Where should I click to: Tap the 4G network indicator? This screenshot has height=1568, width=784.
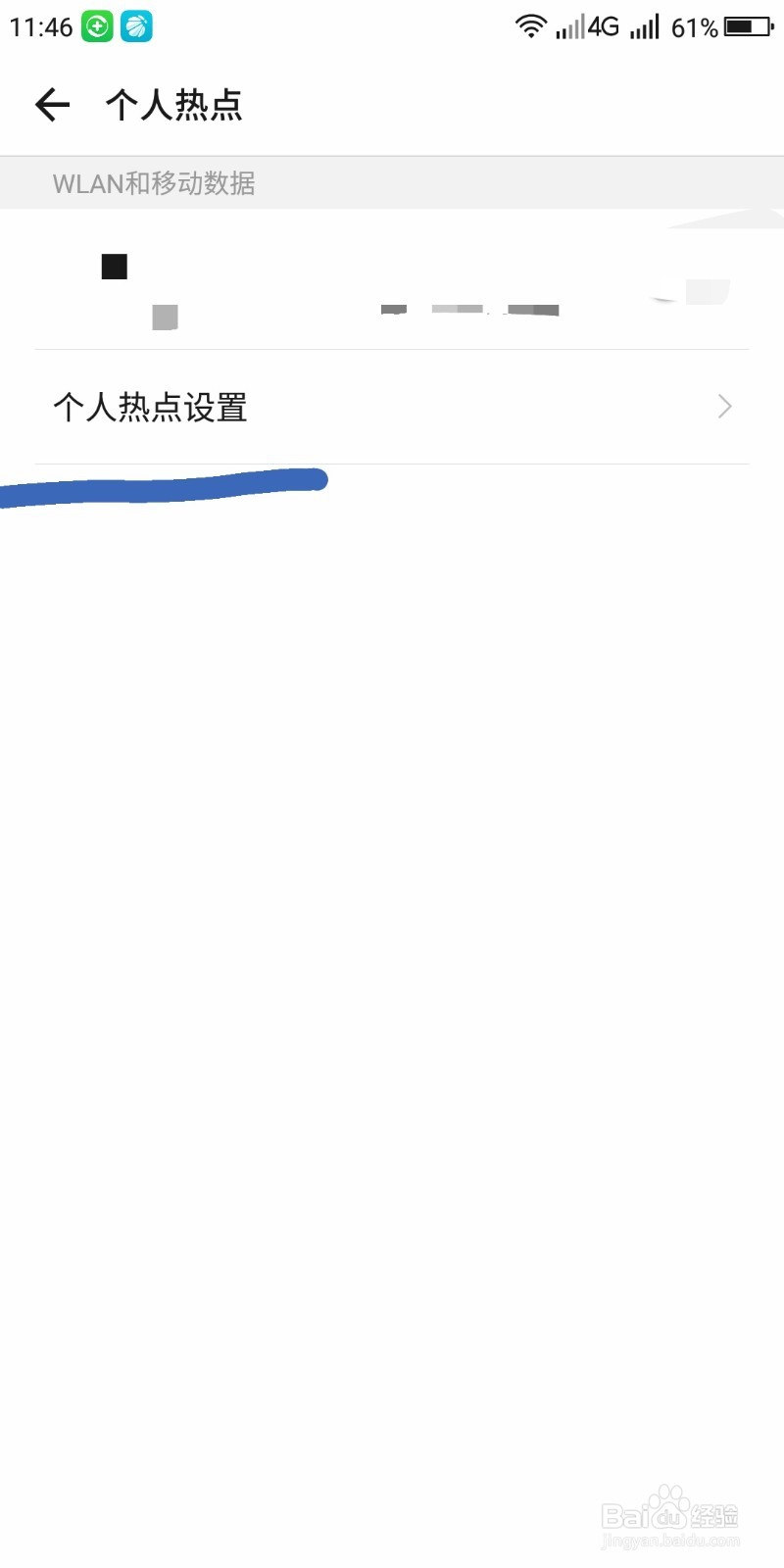(602, 25)
